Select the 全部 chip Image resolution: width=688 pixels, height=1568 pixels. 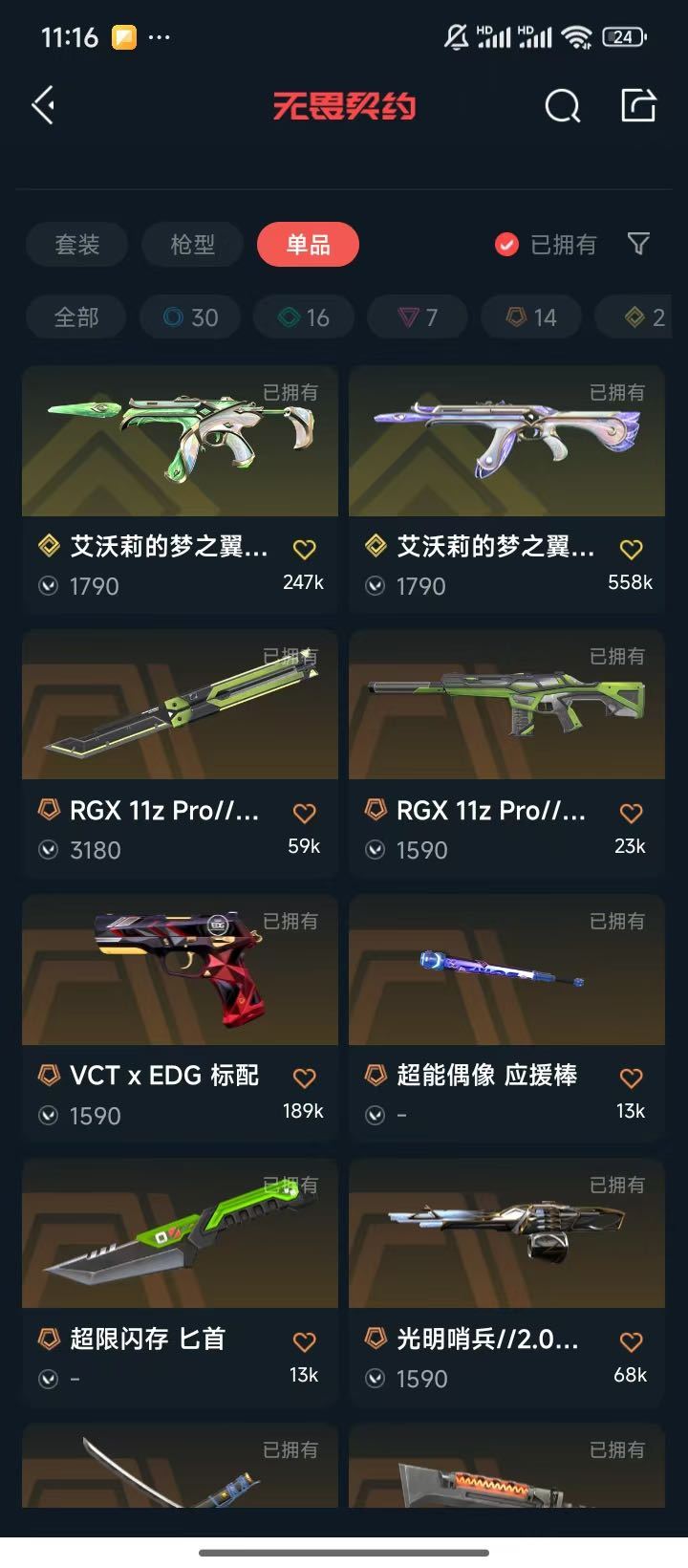pyautogui.click(x=76, y=317)
